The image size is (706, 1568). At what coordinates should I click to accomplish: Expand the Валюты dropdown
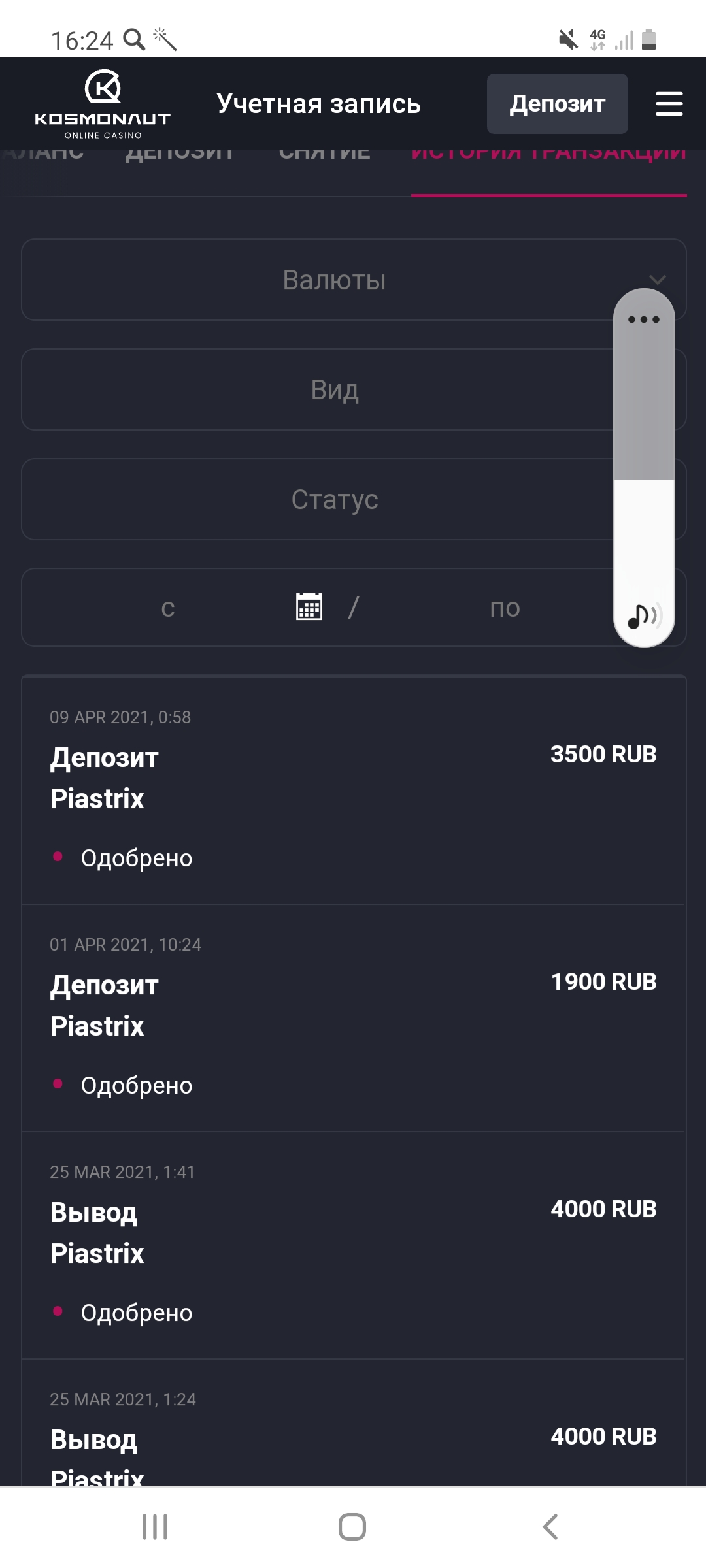[x=354, y=280]
